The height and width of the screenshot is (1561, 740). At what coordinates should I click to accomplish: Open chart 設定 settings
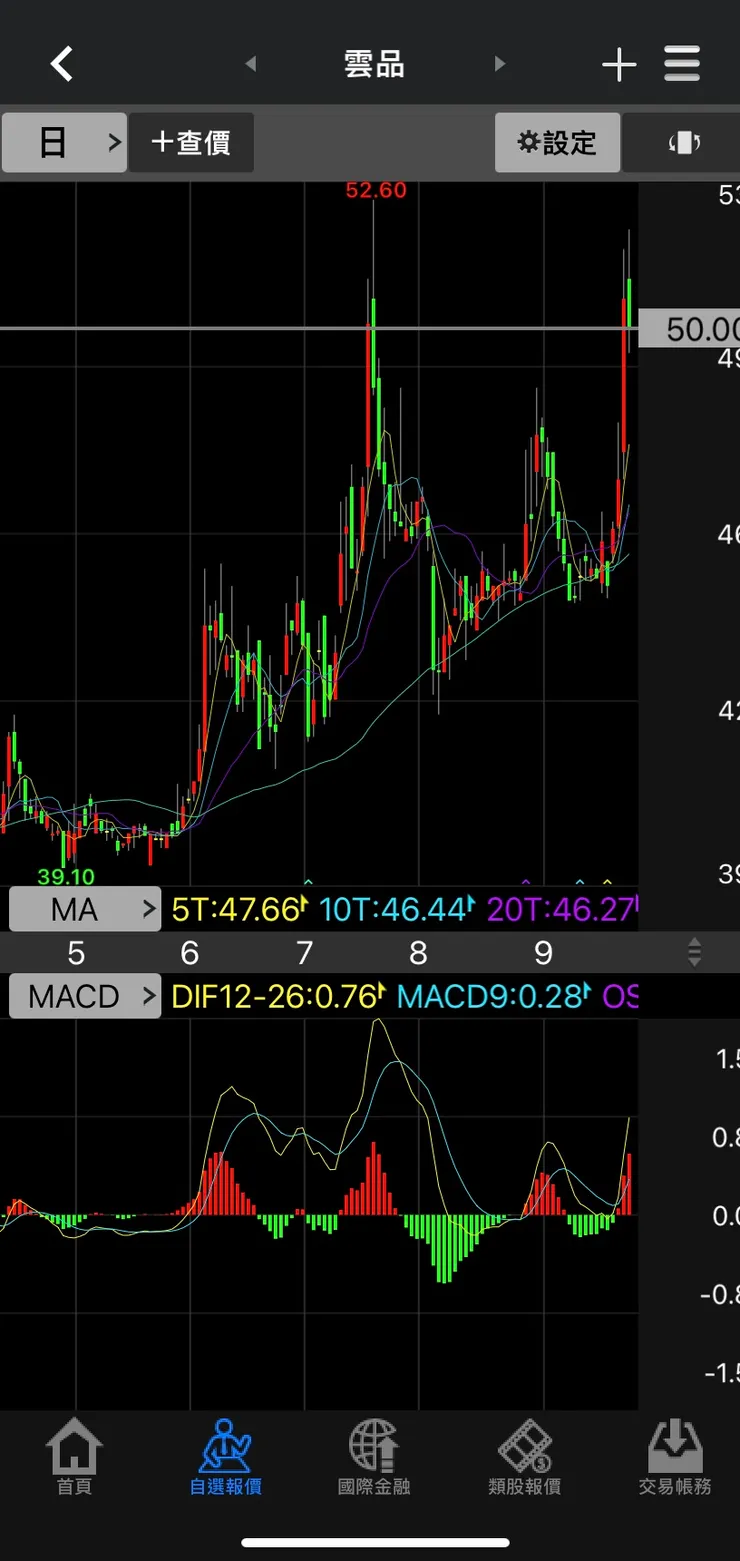[x=557, y=143]
